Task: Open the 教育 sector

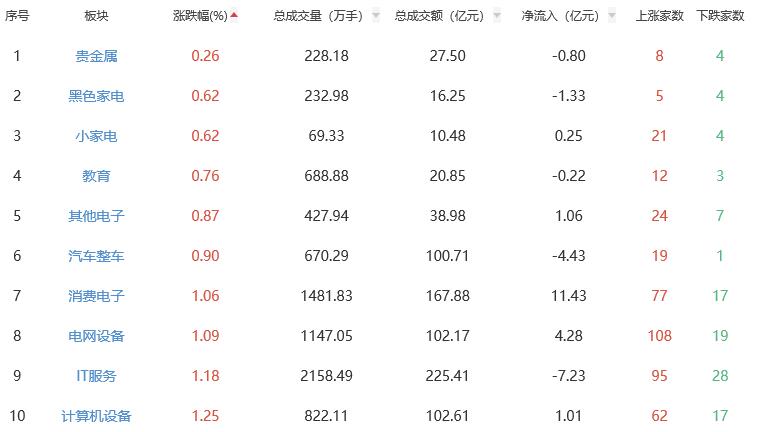Action: click(x=96, y=176)
